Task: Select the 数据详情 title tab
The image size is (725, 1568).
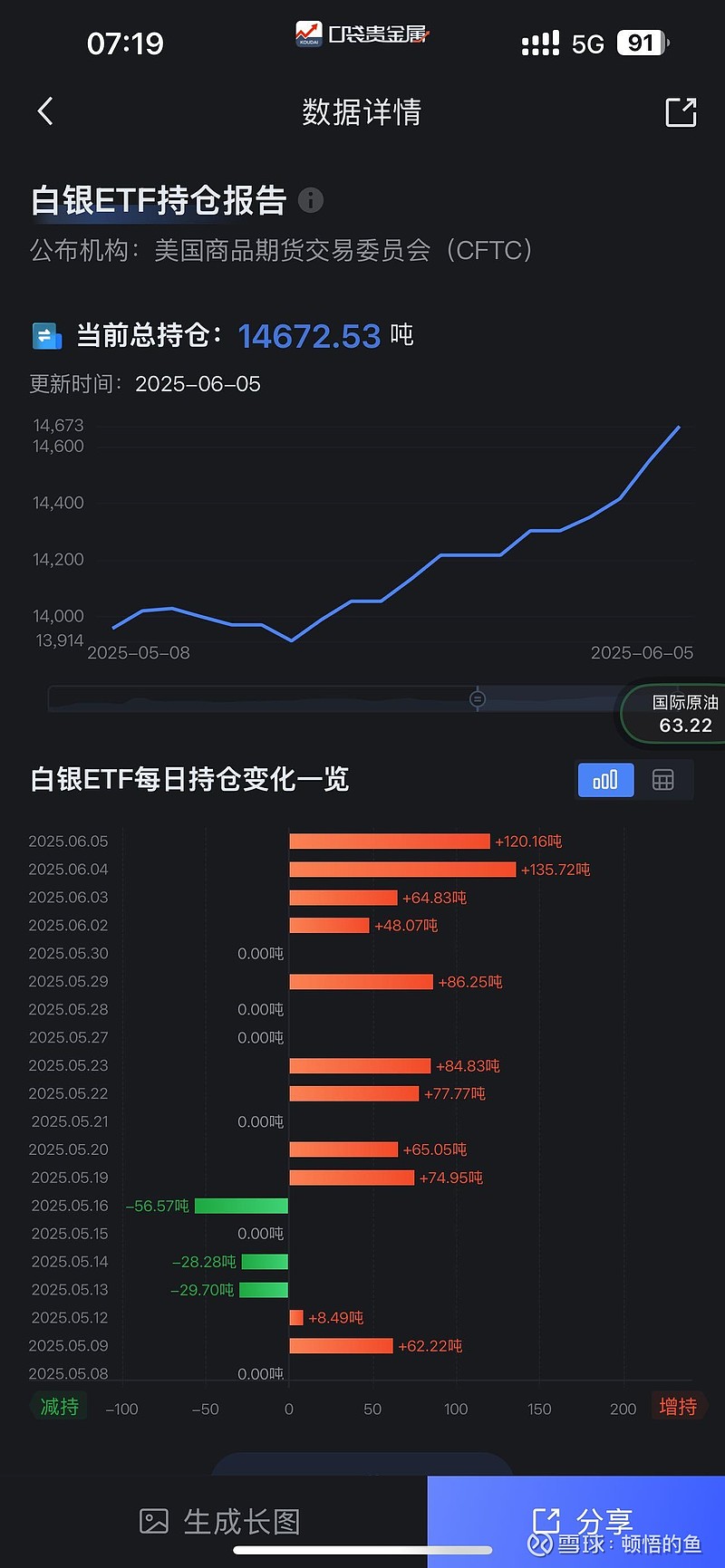Action: click(361, 111)
